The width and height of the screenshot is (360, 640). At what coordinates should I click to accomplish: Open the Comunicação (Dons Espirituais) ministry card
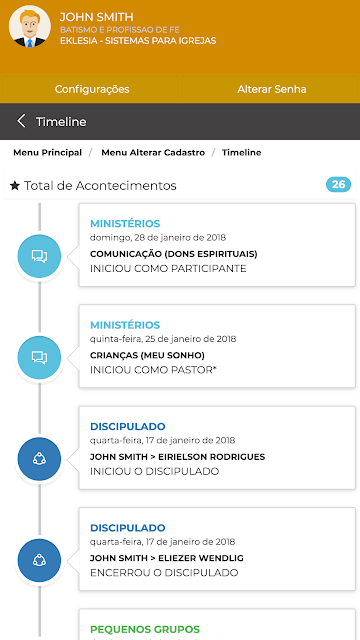pyautogui.click(x=217, y=245)
